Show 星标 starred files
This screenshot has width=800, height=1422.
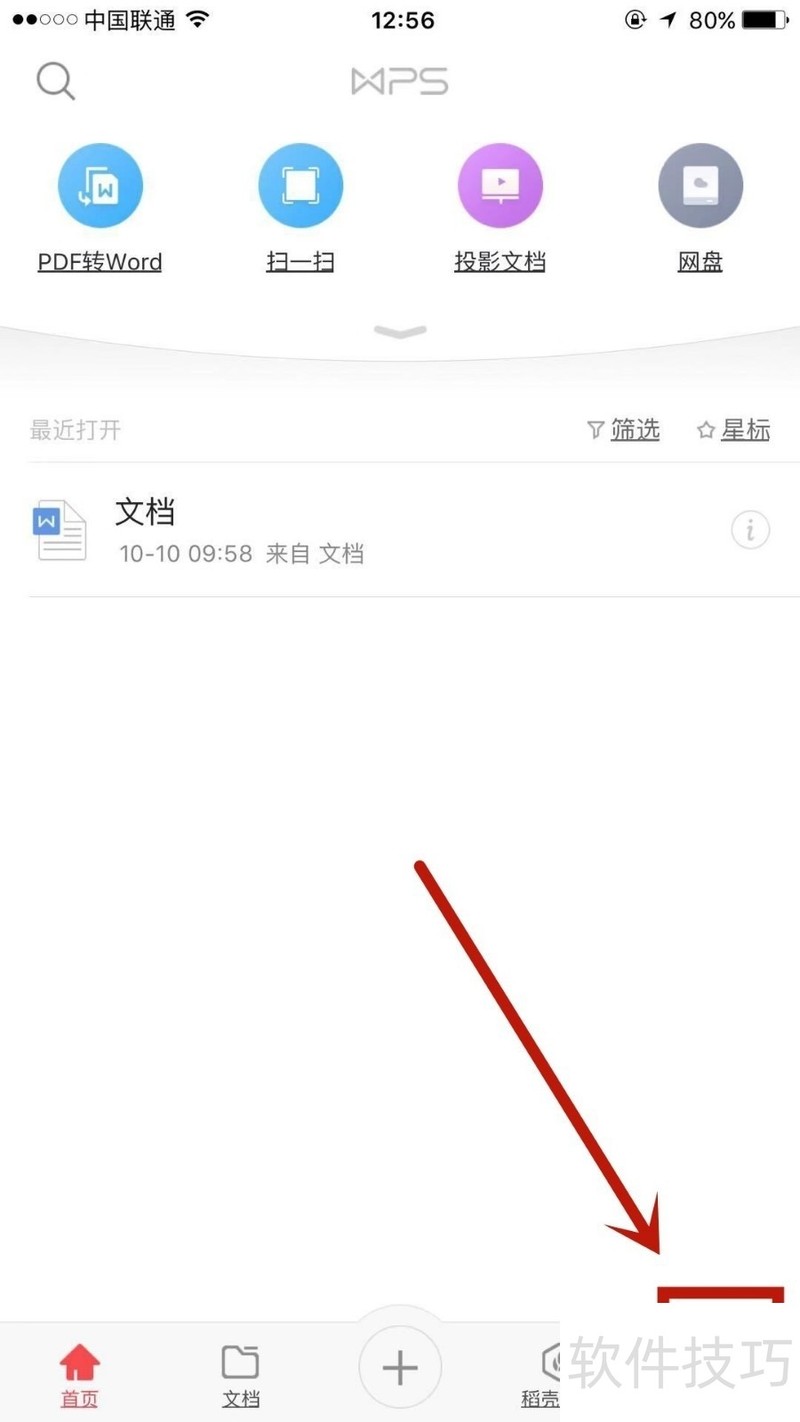[x=733, y=430]
